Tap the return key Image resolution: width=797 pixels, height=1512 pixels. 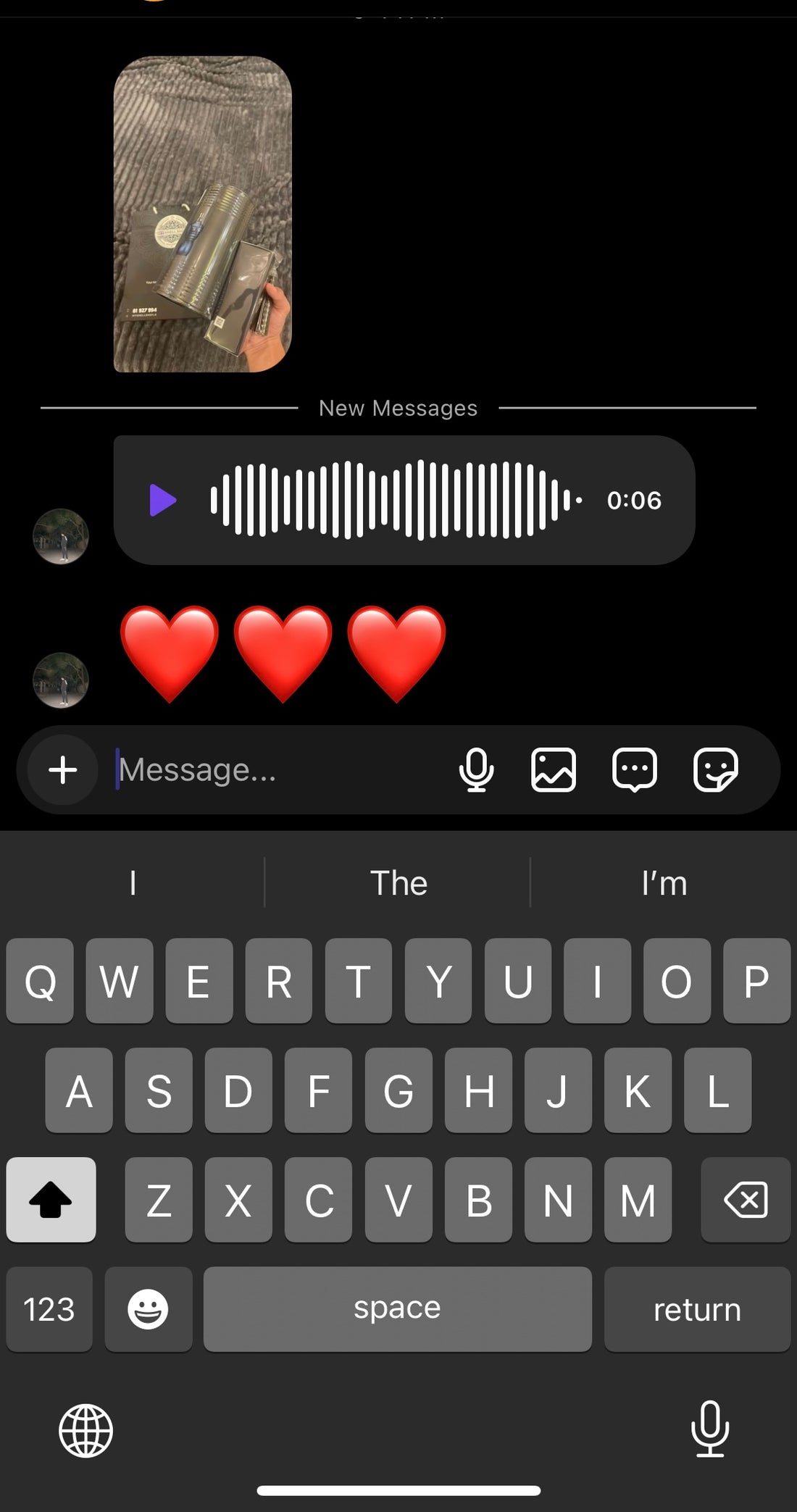point(697,1309)
